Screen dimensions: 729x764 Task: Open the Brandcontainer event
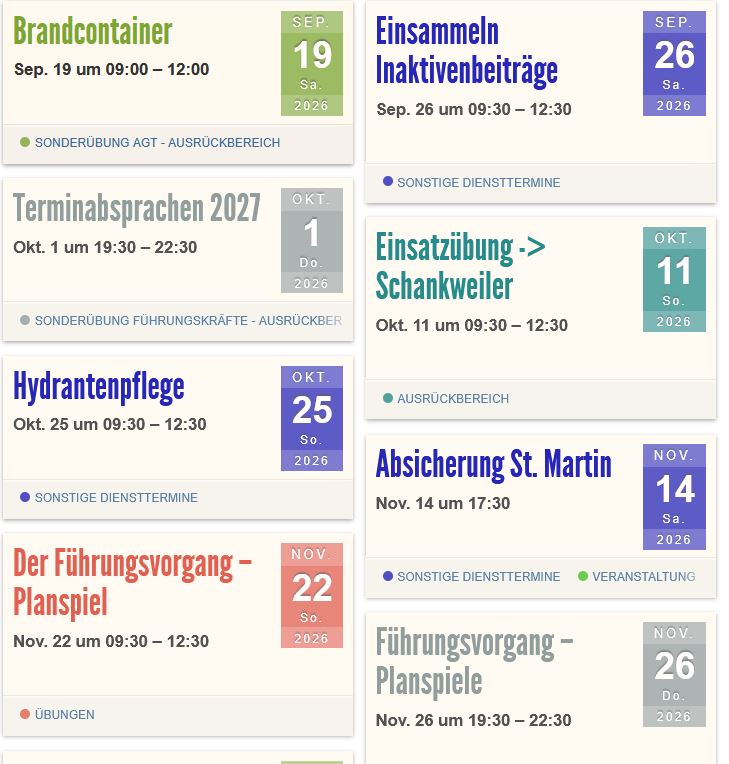93,32
